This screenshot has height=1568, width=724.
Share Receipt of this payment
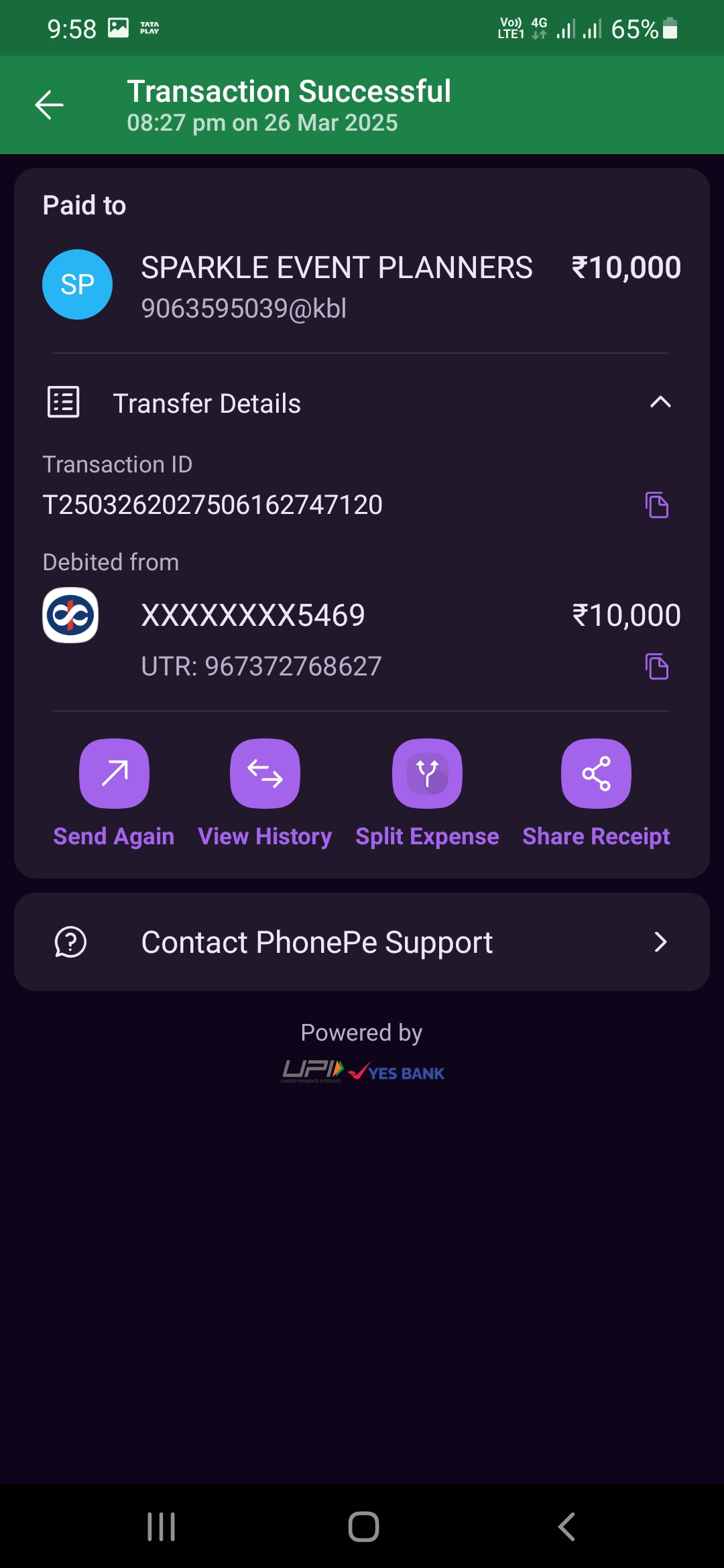[x=596, y=775]
